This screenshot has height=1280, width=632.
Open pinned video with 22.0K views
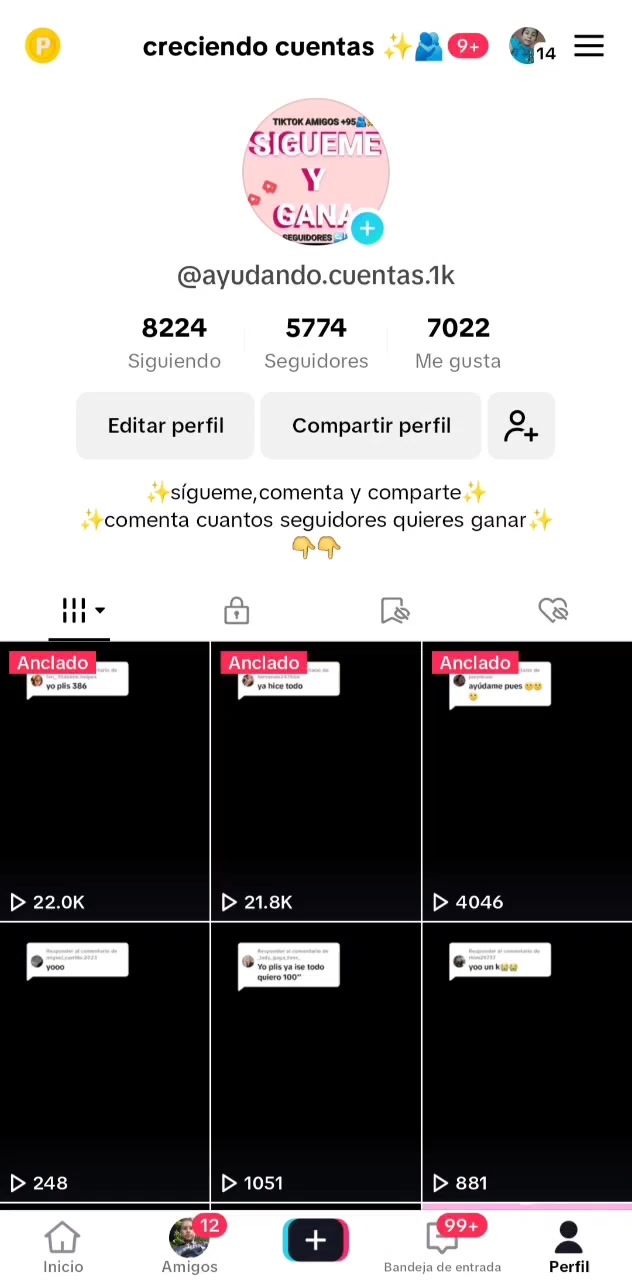[104, 780]
